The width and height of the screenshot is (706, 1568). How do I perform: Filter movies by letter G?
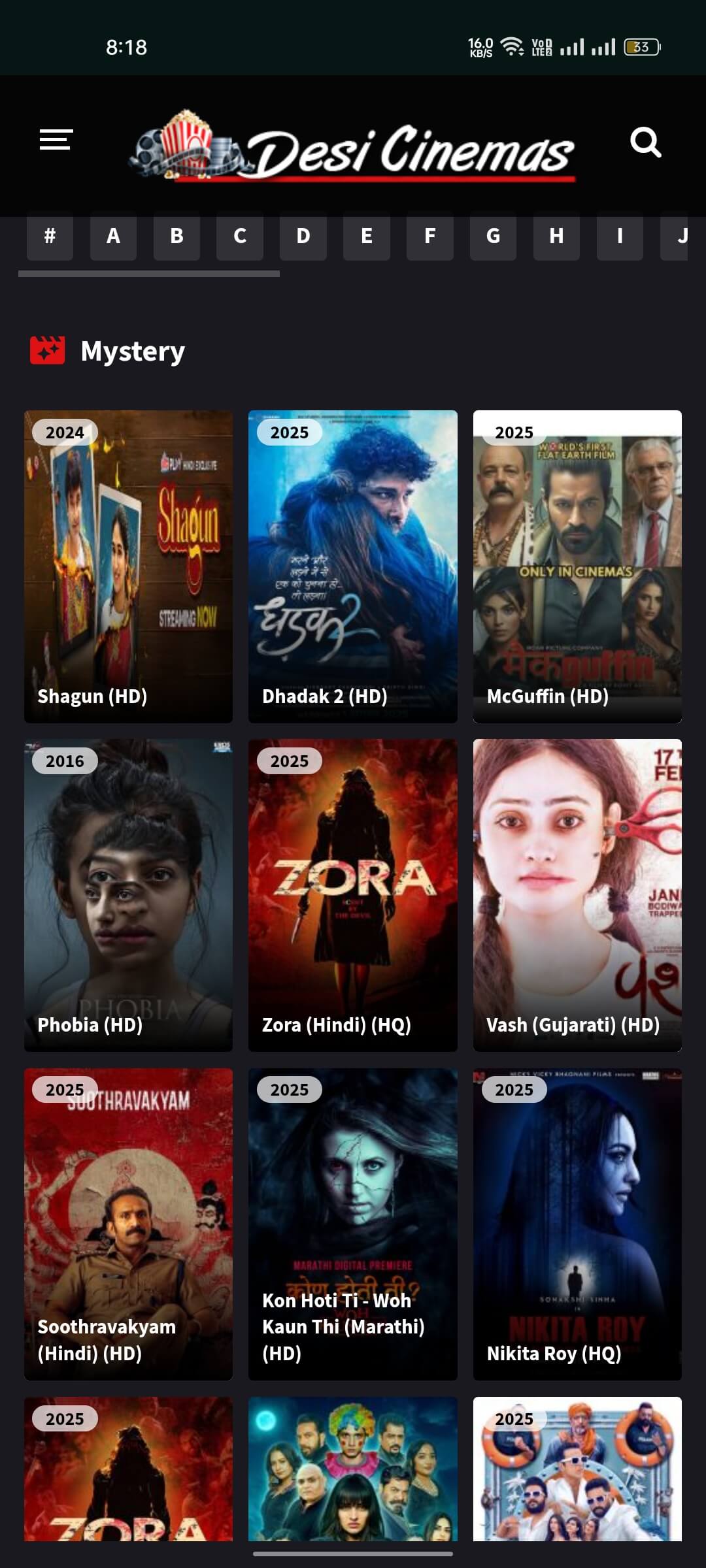493,236
